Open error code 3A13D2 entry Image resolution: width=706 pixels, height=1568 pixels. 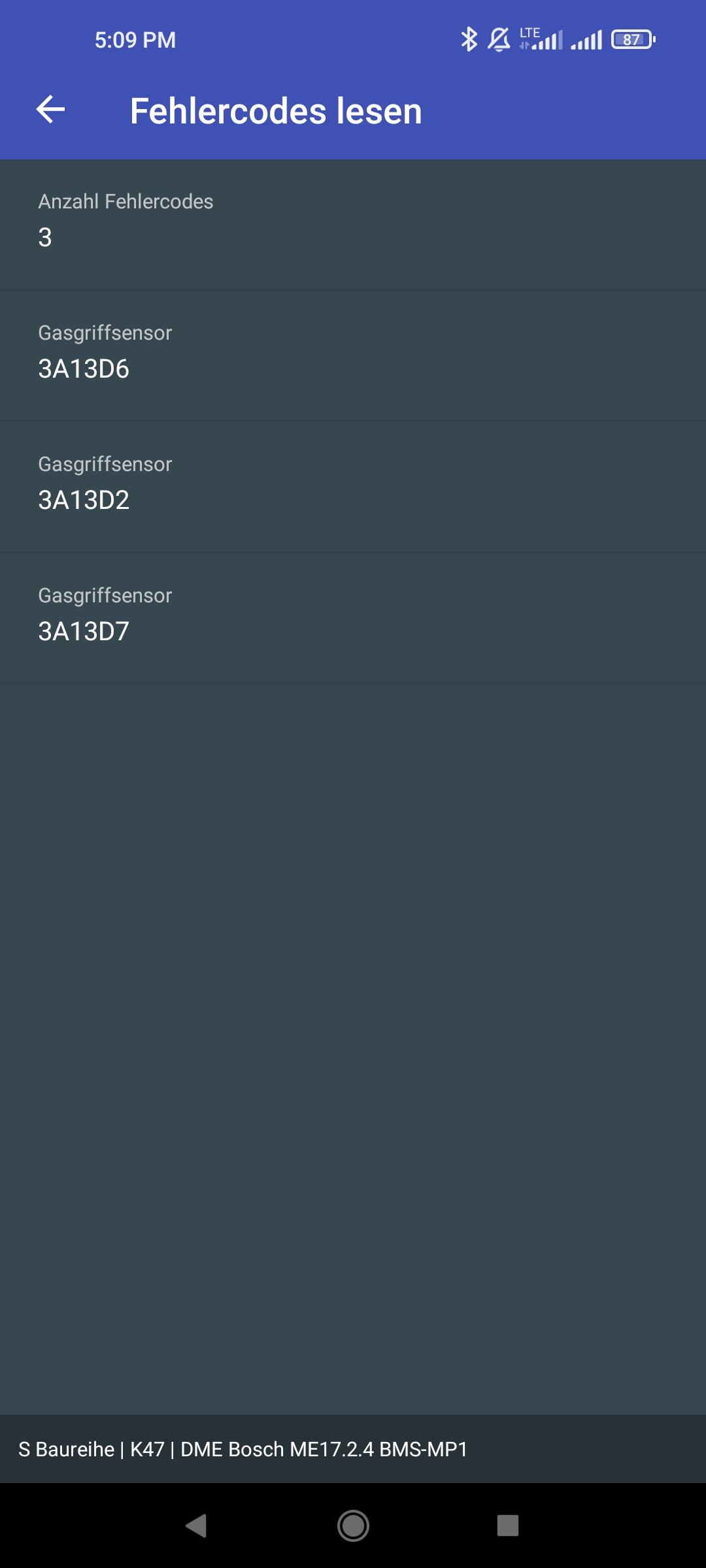(353, 486)
